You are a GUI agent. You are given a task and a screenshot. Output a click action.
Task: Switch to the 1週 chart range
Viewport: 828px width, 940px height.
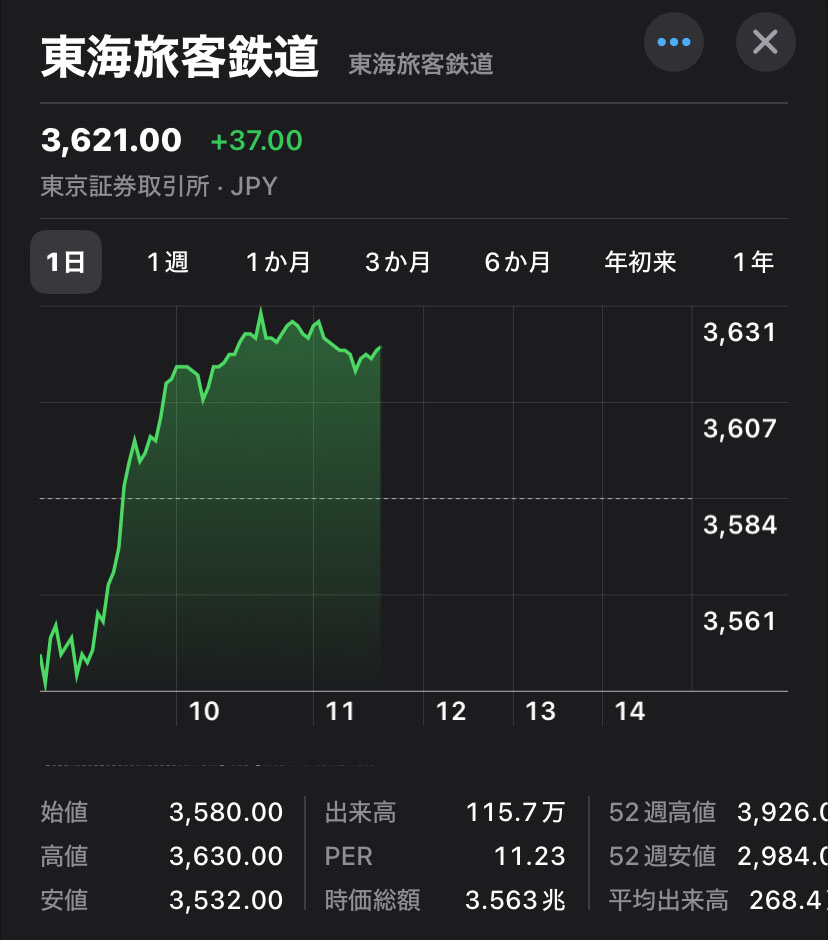168,262
